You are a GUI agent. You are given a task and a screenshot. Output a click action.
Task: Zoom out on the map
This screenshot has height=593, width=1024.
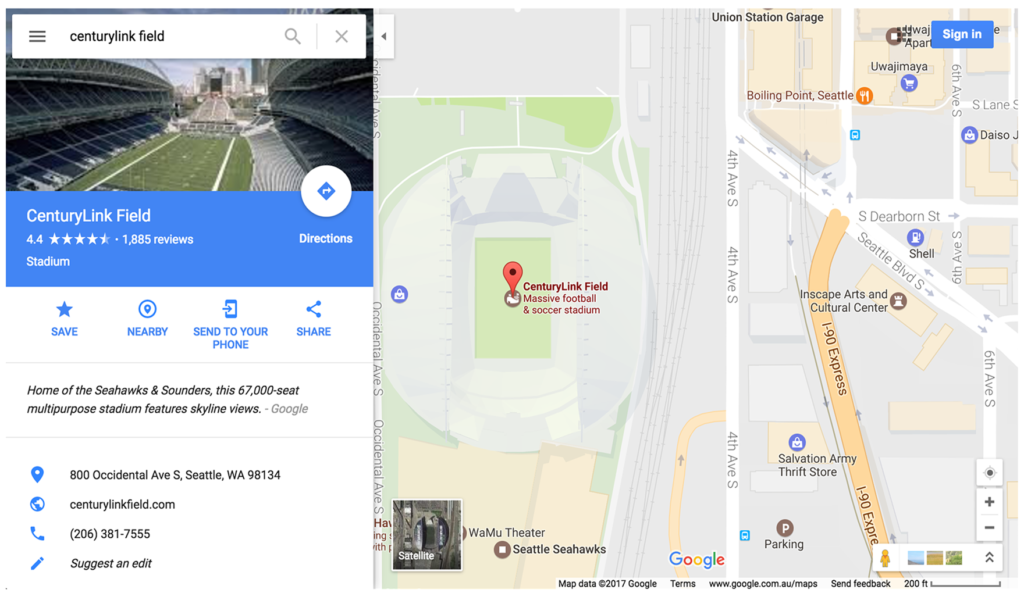[x=989, y=527]
